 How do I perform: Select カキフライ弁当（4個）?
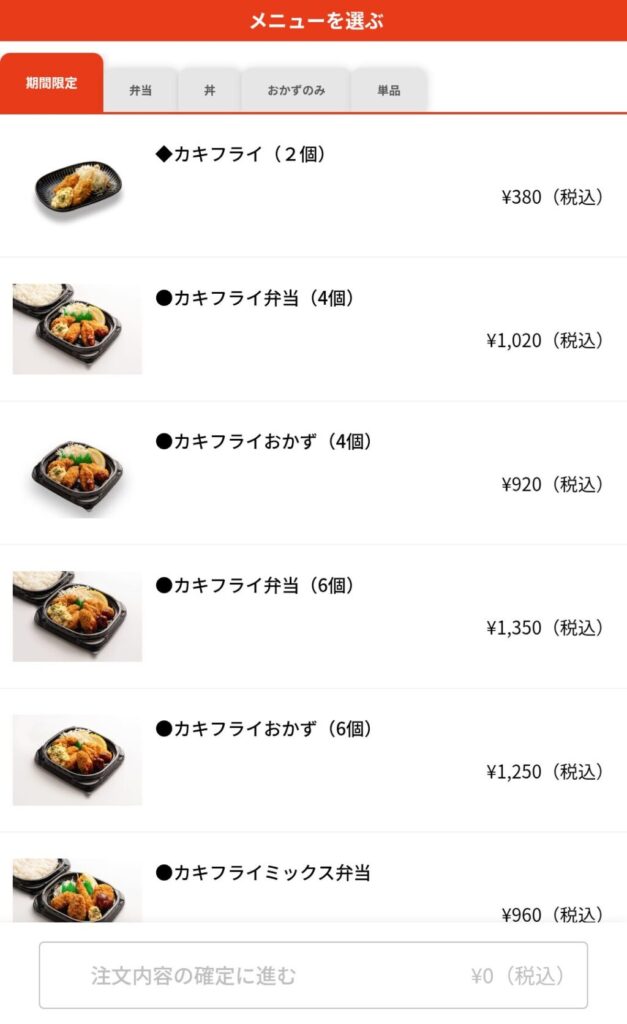click(x=313, y=329)
